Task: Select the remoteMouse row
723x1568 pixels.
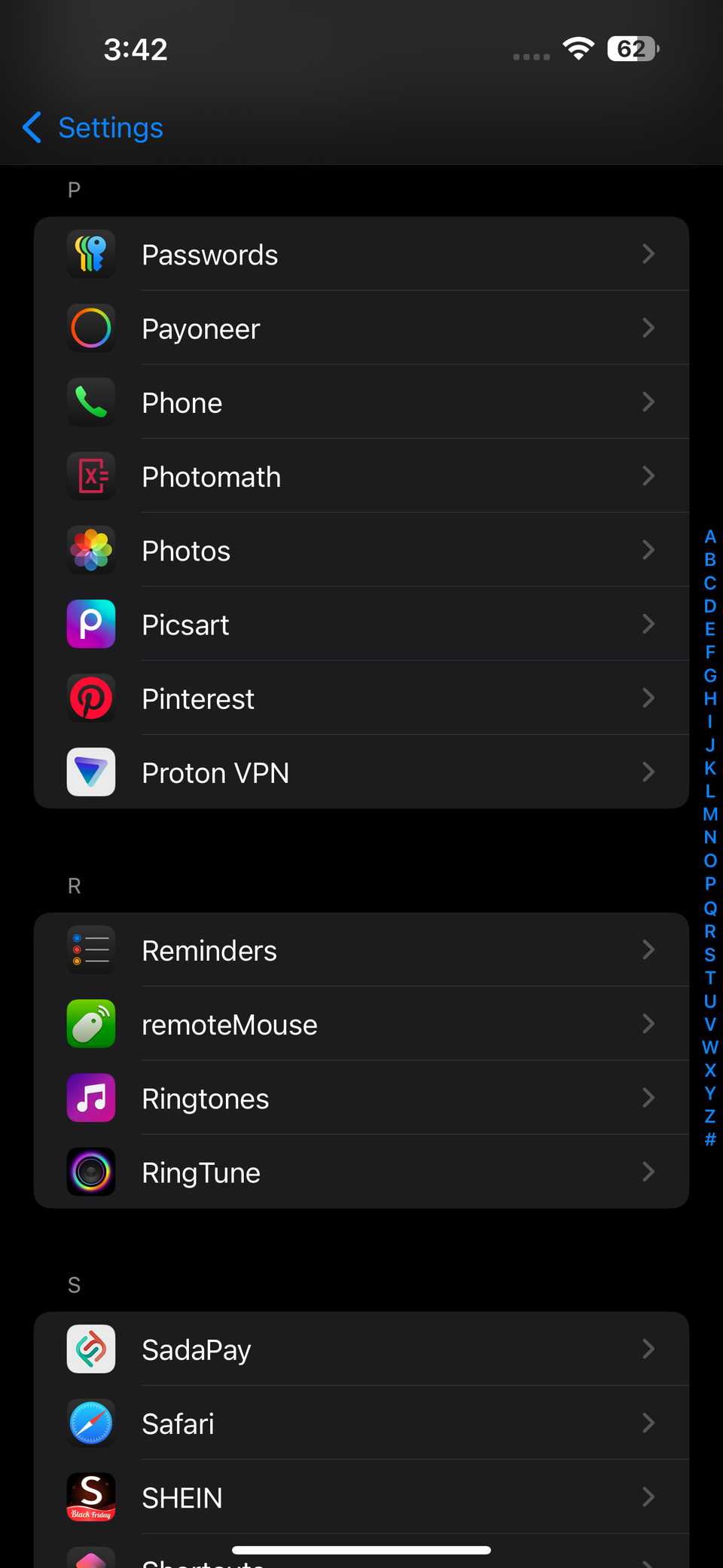Action: (x=361, y=1024)
